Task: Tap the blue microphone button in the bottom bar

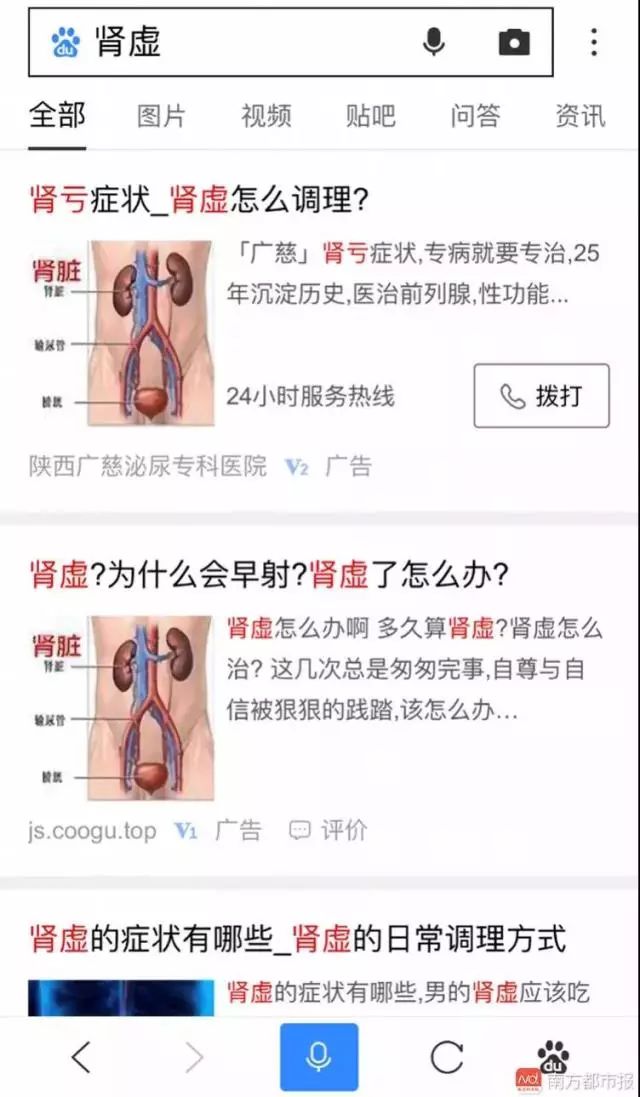Action: coord(319,1057)
